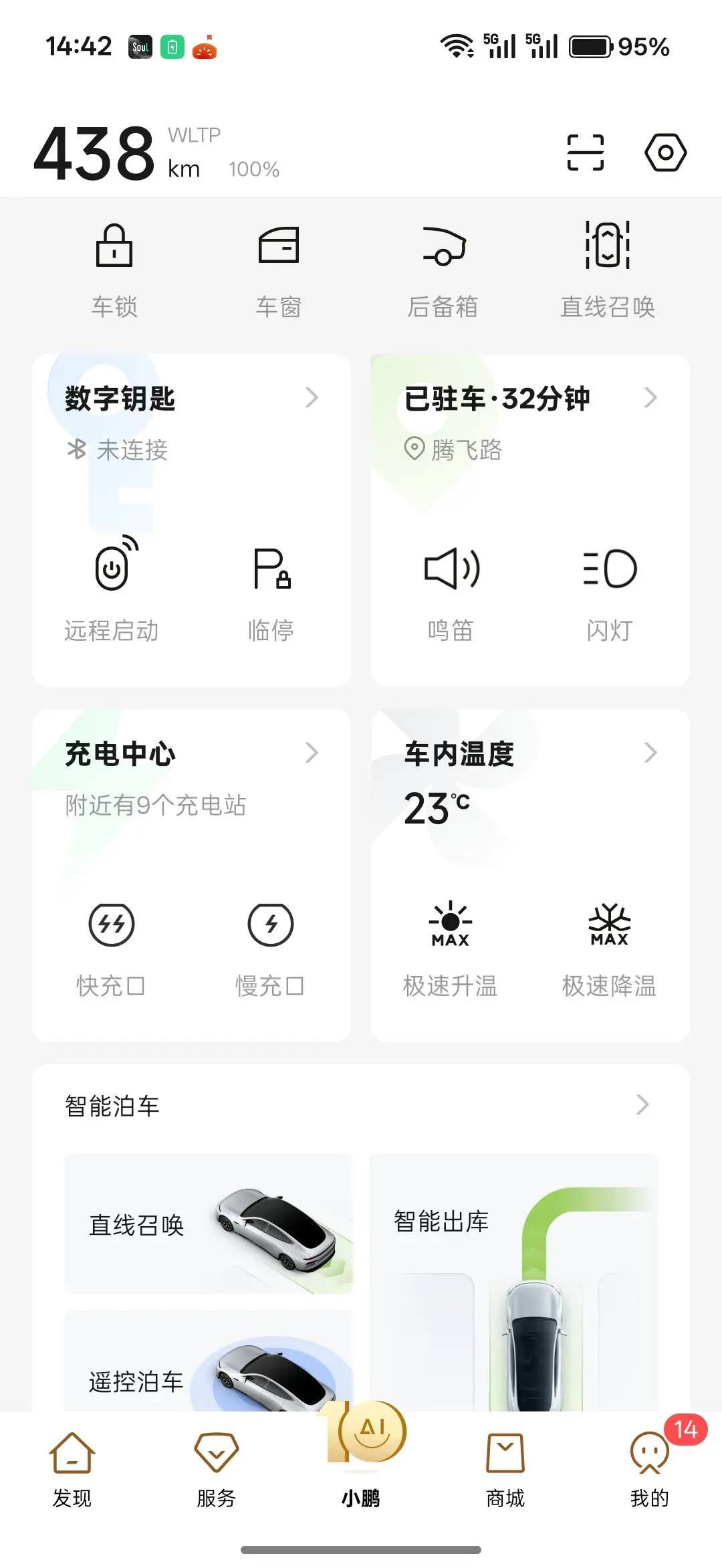Open the 已驻车 parking location card

click(529, 399)
